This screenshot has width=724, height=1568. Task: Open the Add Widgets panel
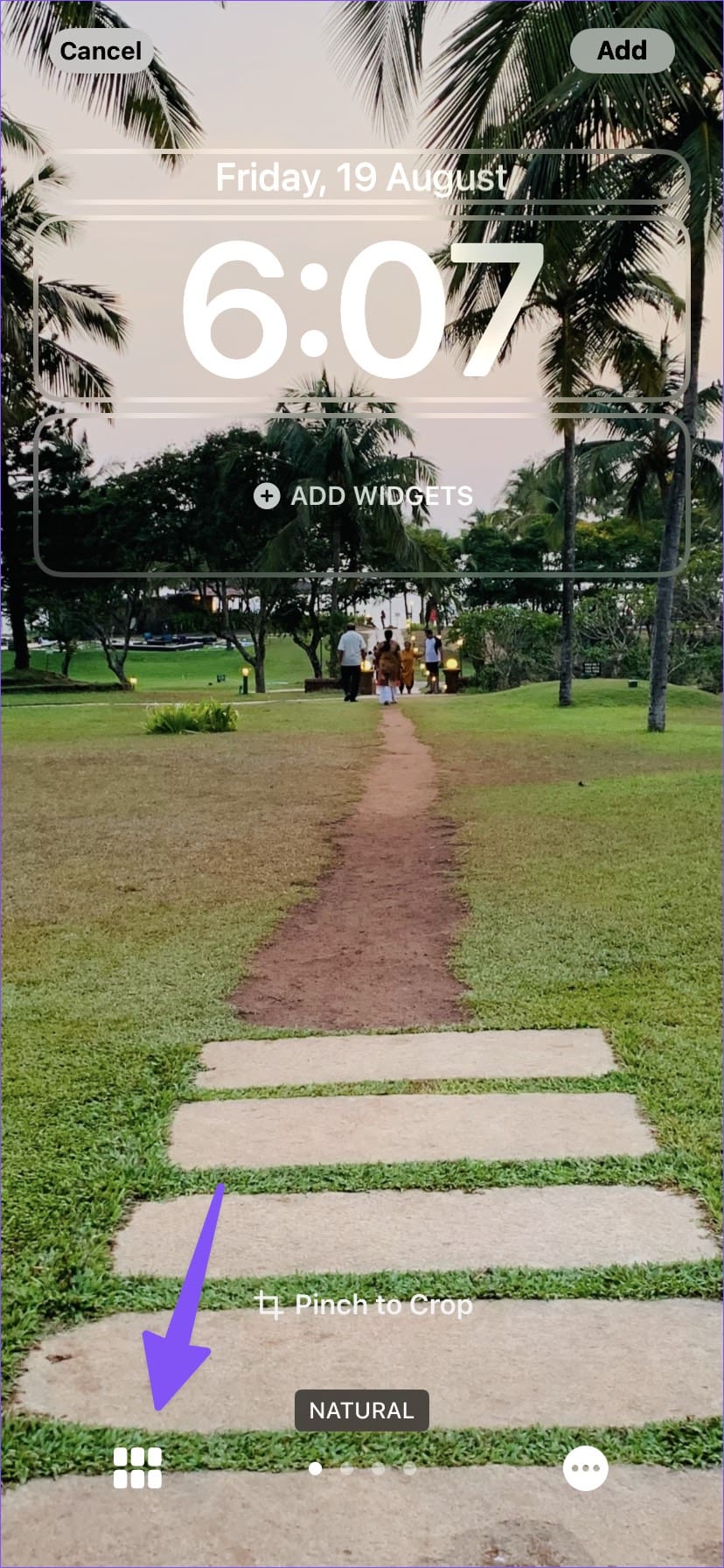tap(363, 496)
